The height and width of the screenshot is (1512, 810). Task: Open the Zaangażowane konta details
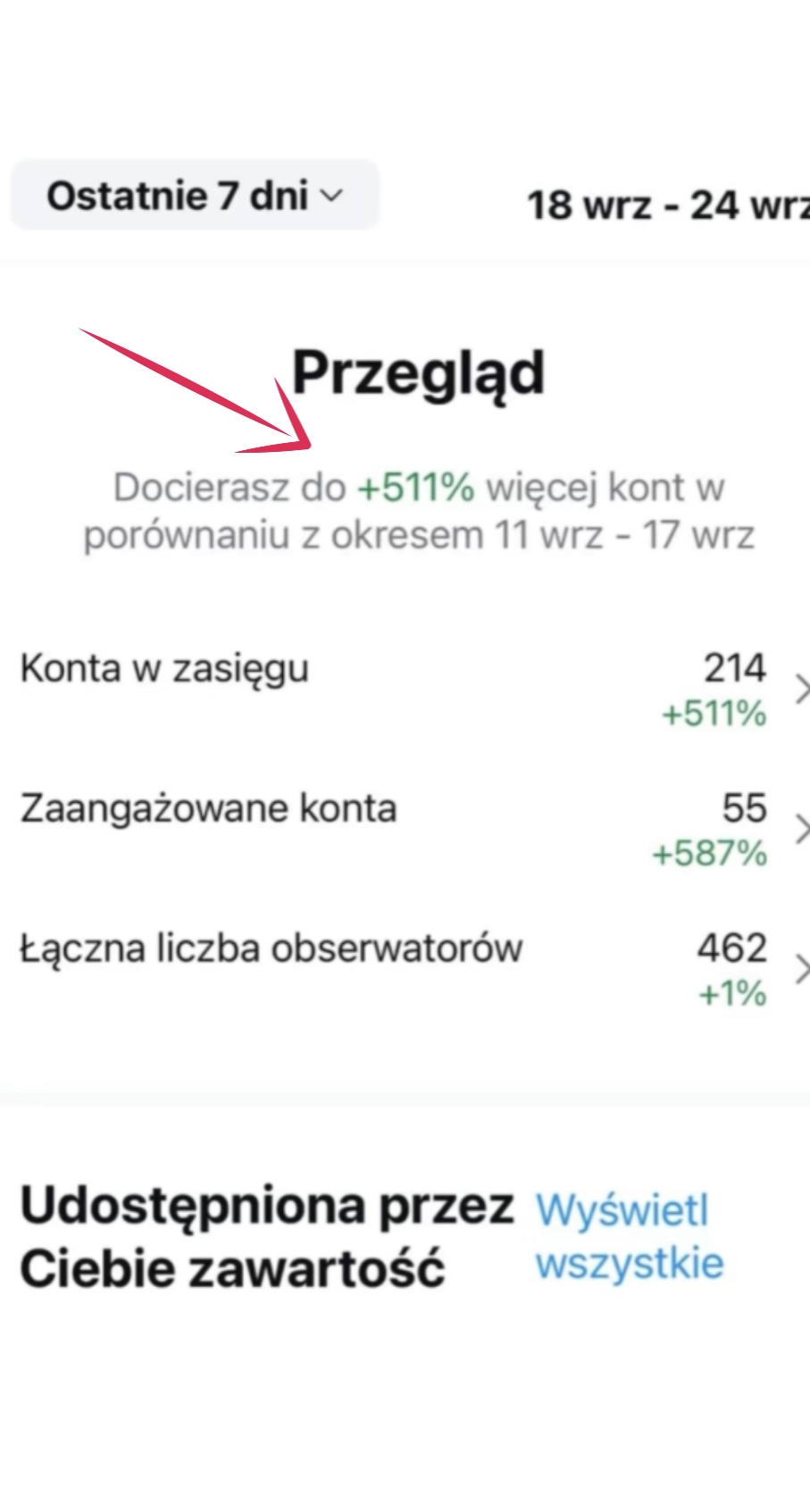pos(405,831)
